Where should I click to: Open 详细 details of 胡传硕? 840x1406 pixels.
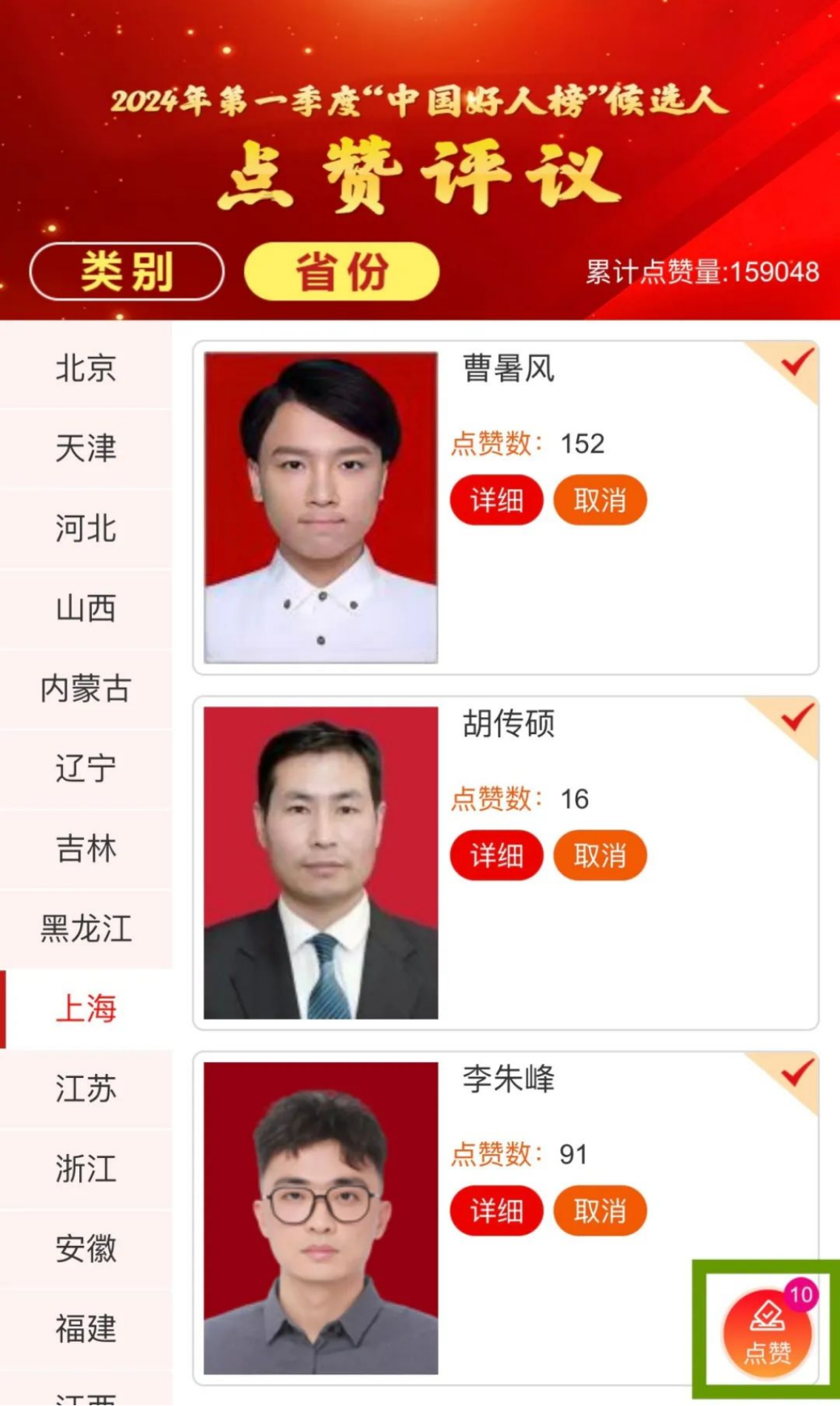coord(496,856)
